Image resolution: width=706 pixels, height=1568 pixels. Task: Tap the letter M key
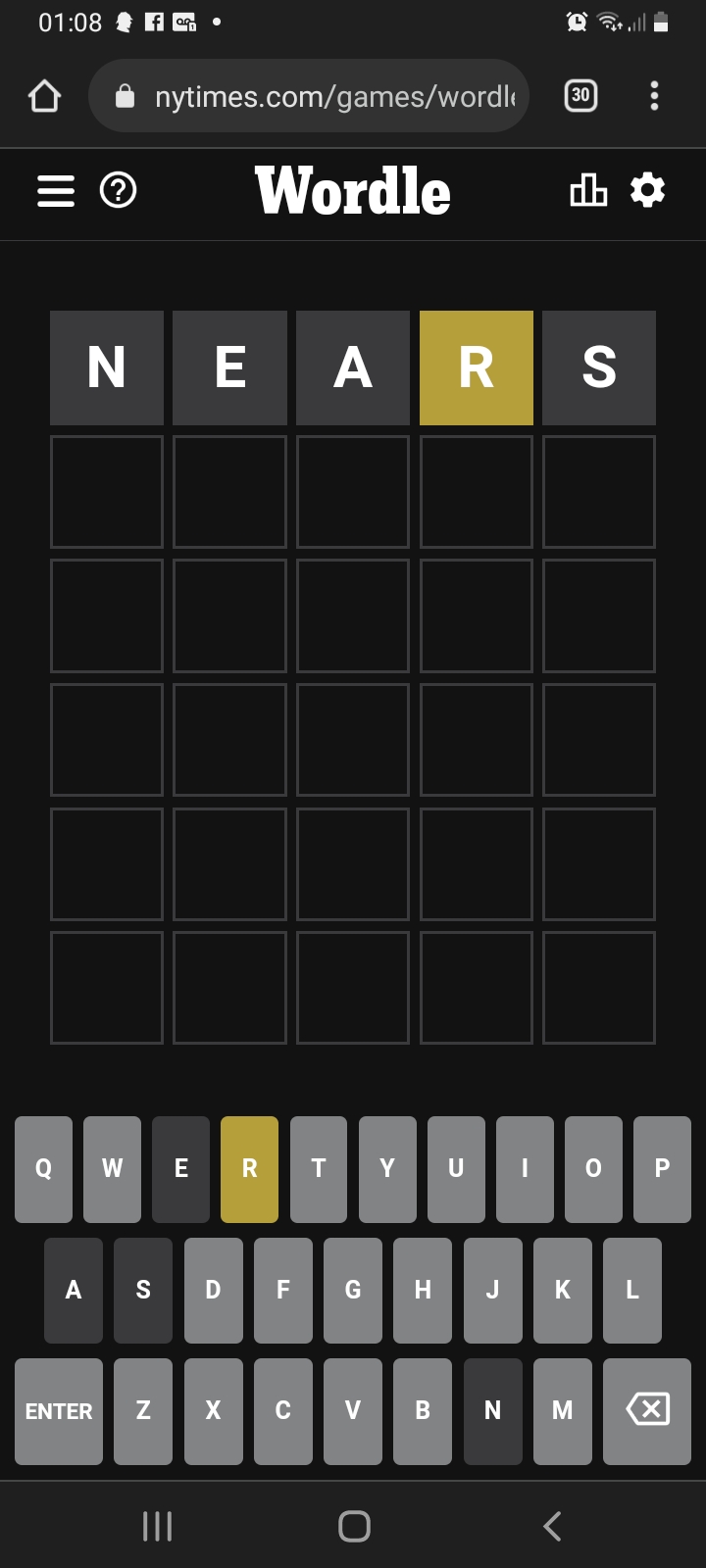click(563, 1411)
